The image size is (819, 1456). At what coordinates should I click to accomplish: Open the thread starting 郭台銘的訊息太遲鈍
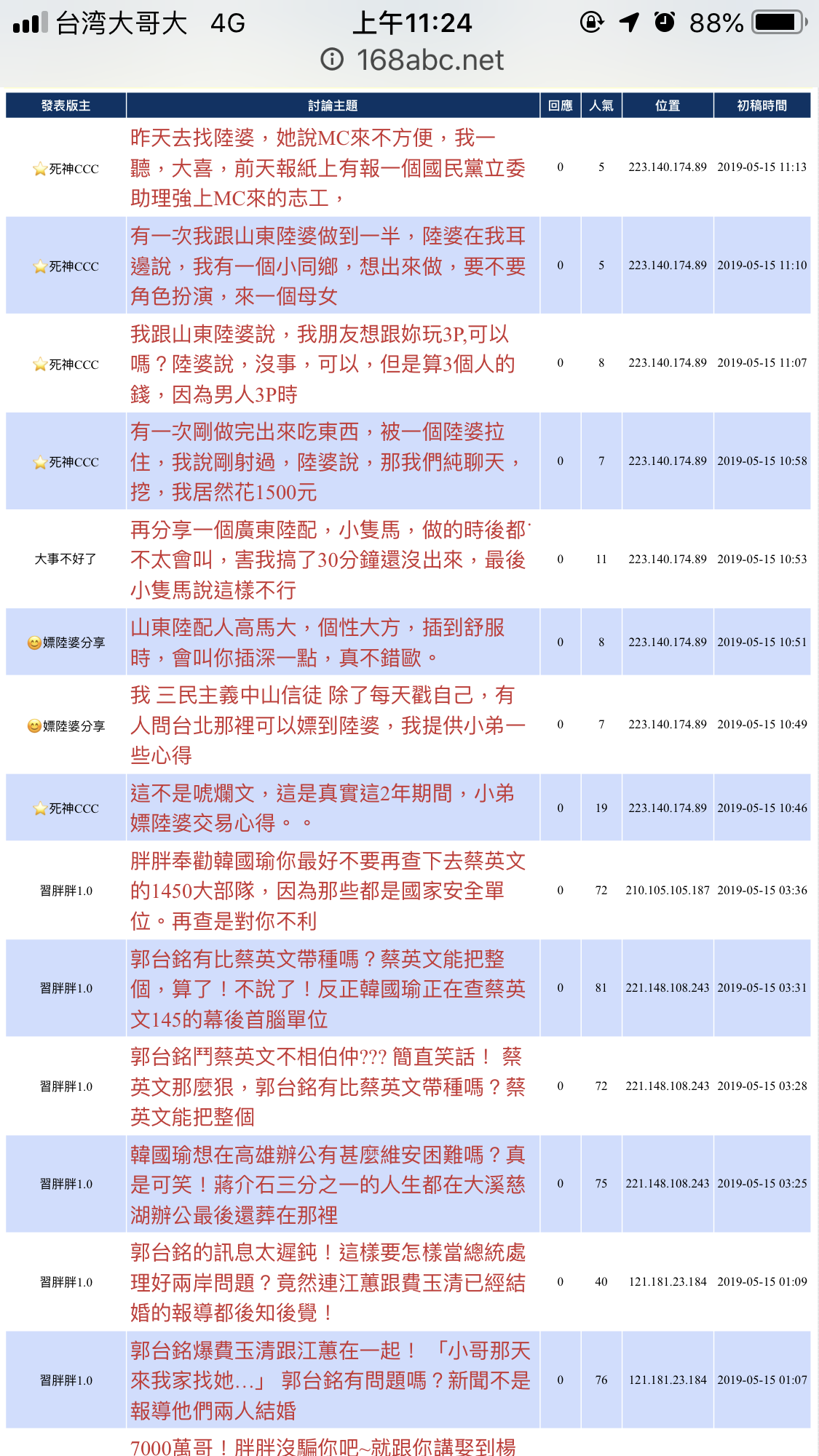328,1282
